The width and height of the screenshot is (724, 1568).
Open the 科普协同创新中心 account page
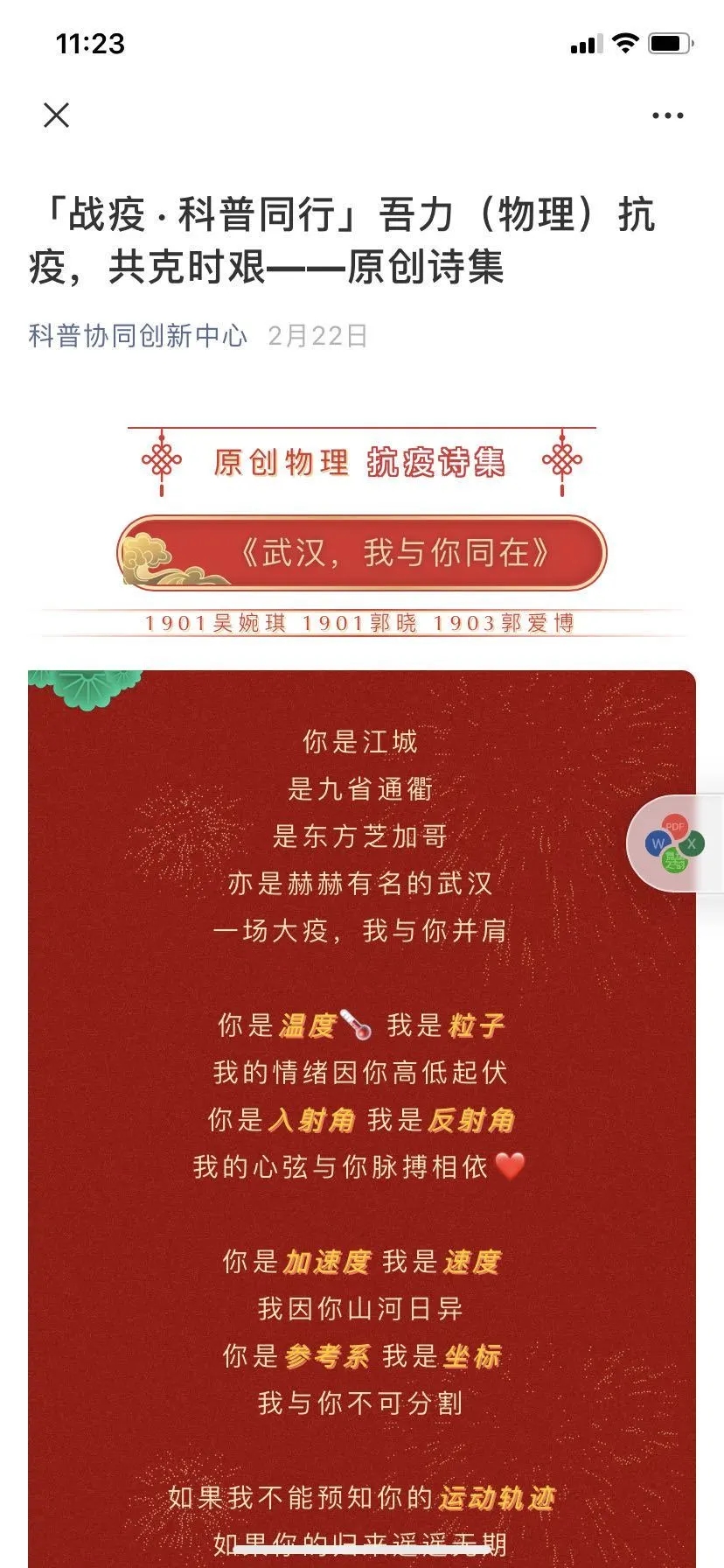coord(138,336)
